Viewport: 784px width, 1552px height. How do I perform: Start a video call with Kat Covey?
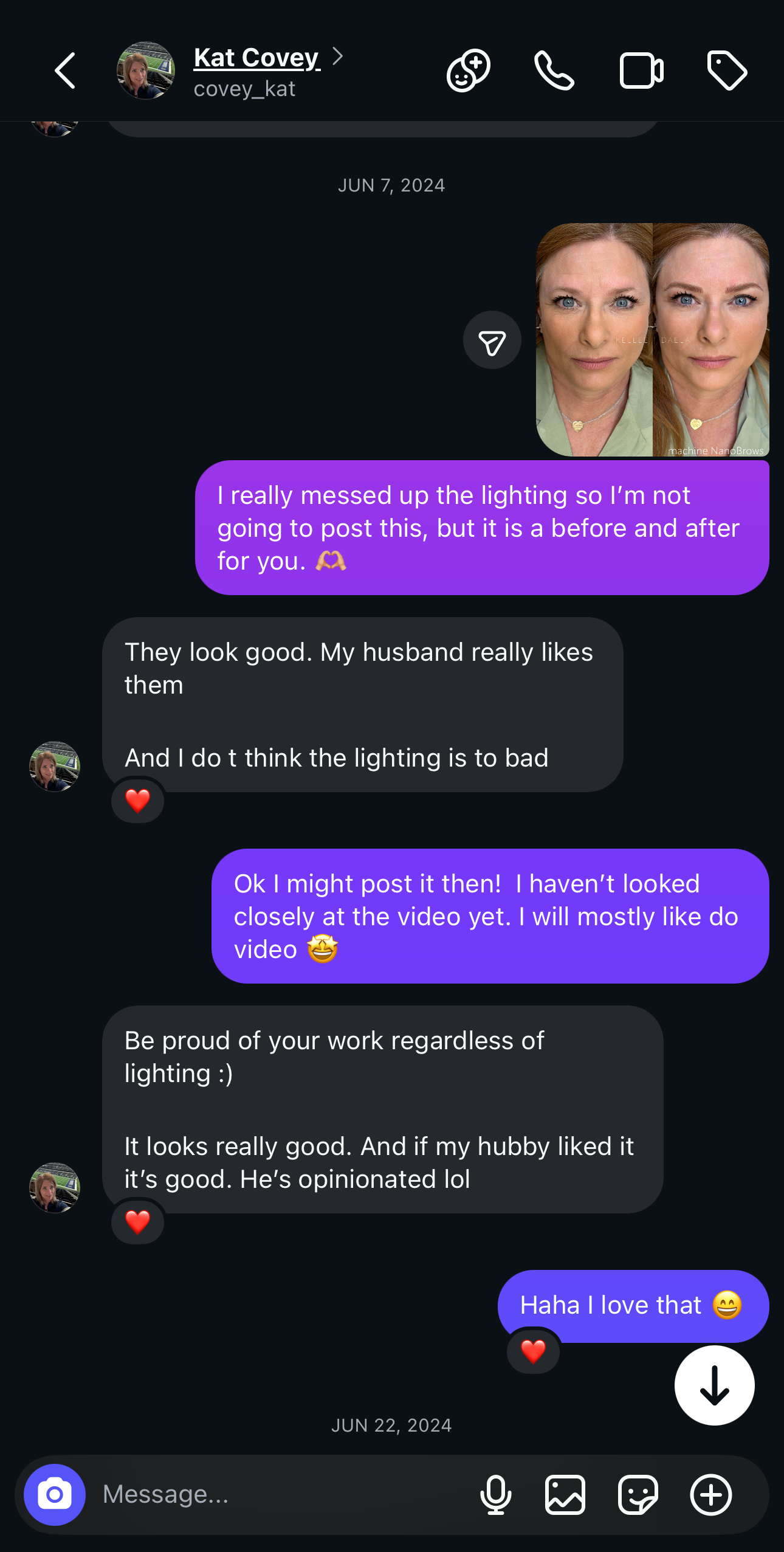[x=641, y=71]
